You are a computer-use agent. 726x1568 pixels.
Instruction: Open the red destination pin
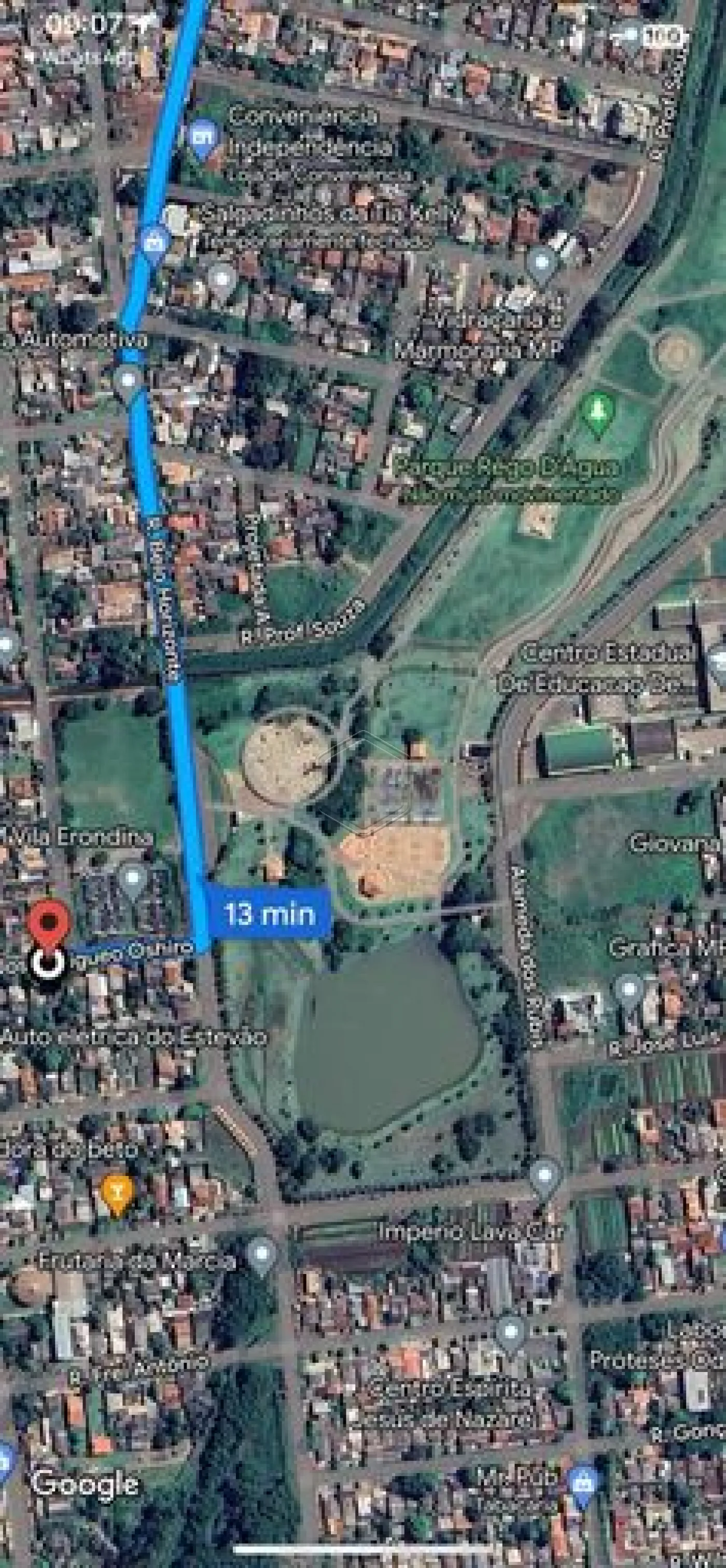point(50,921)
